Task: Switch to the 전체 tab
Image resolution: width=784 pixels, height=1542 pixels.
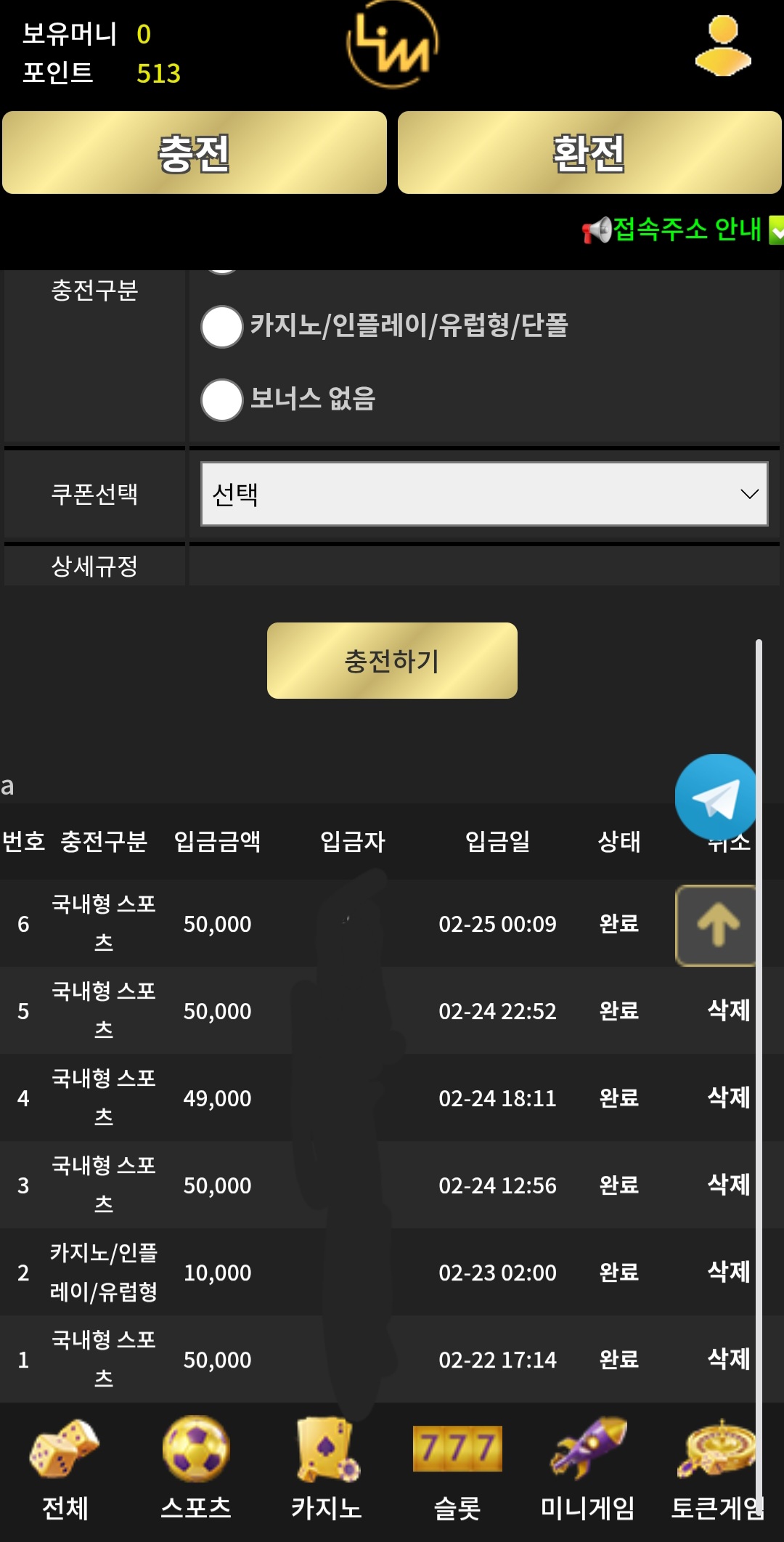Action: pyautogui.click(x=65, y=1469)
